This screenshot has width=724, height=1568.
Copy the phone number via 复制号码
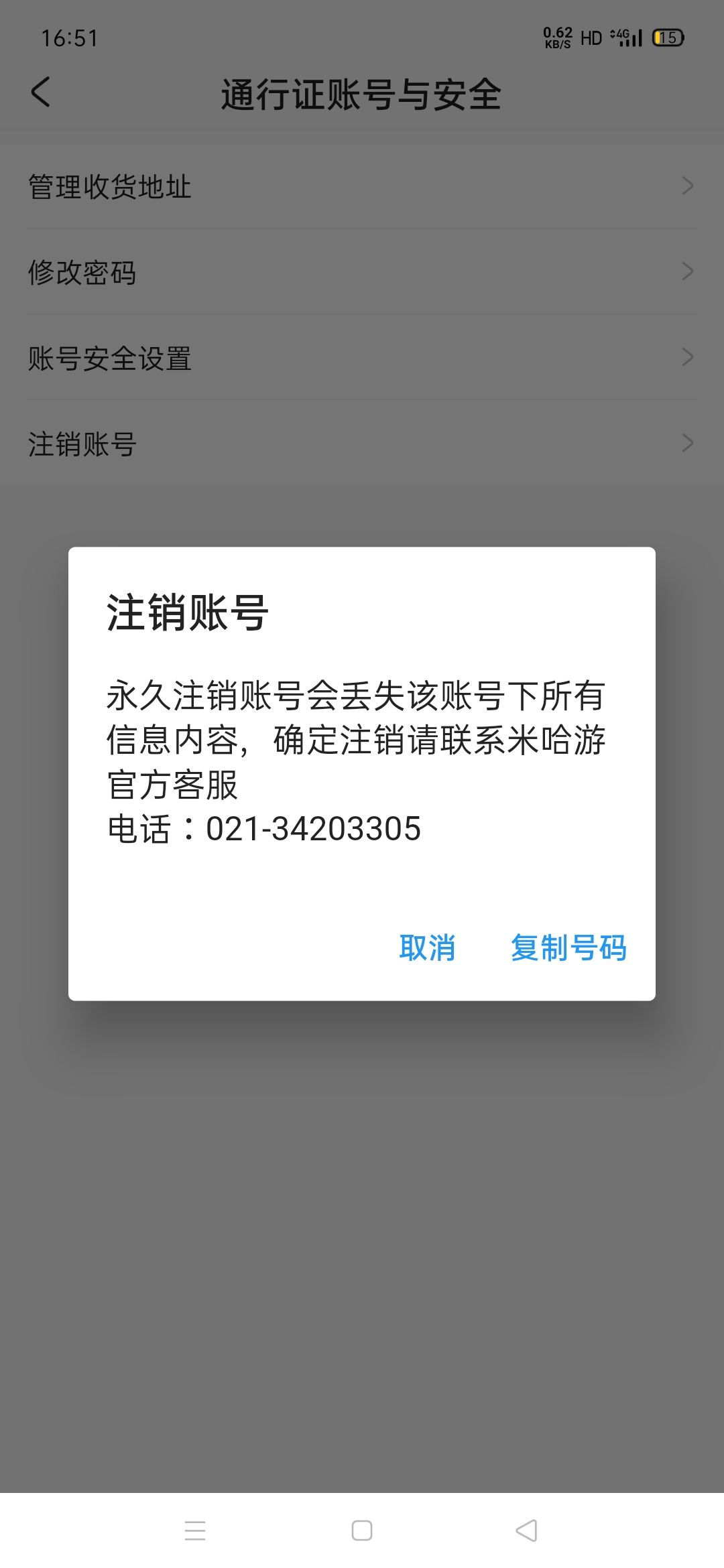pos(568,948)
